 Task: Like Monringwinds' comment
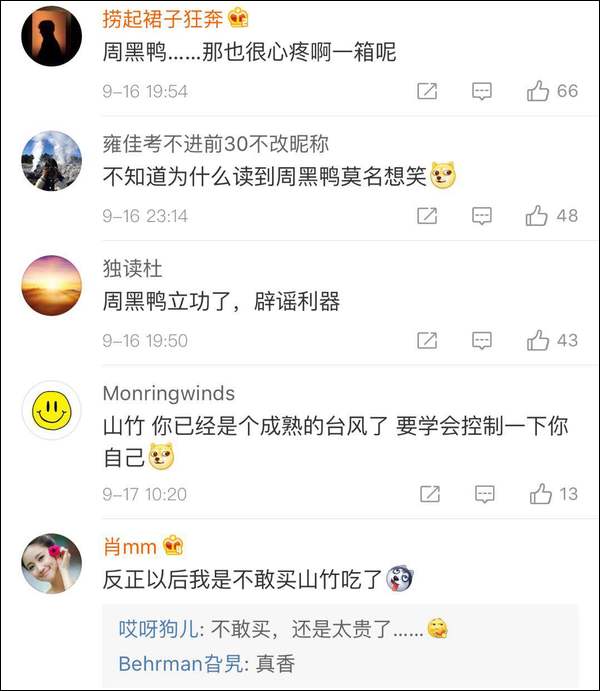(541, 494)
